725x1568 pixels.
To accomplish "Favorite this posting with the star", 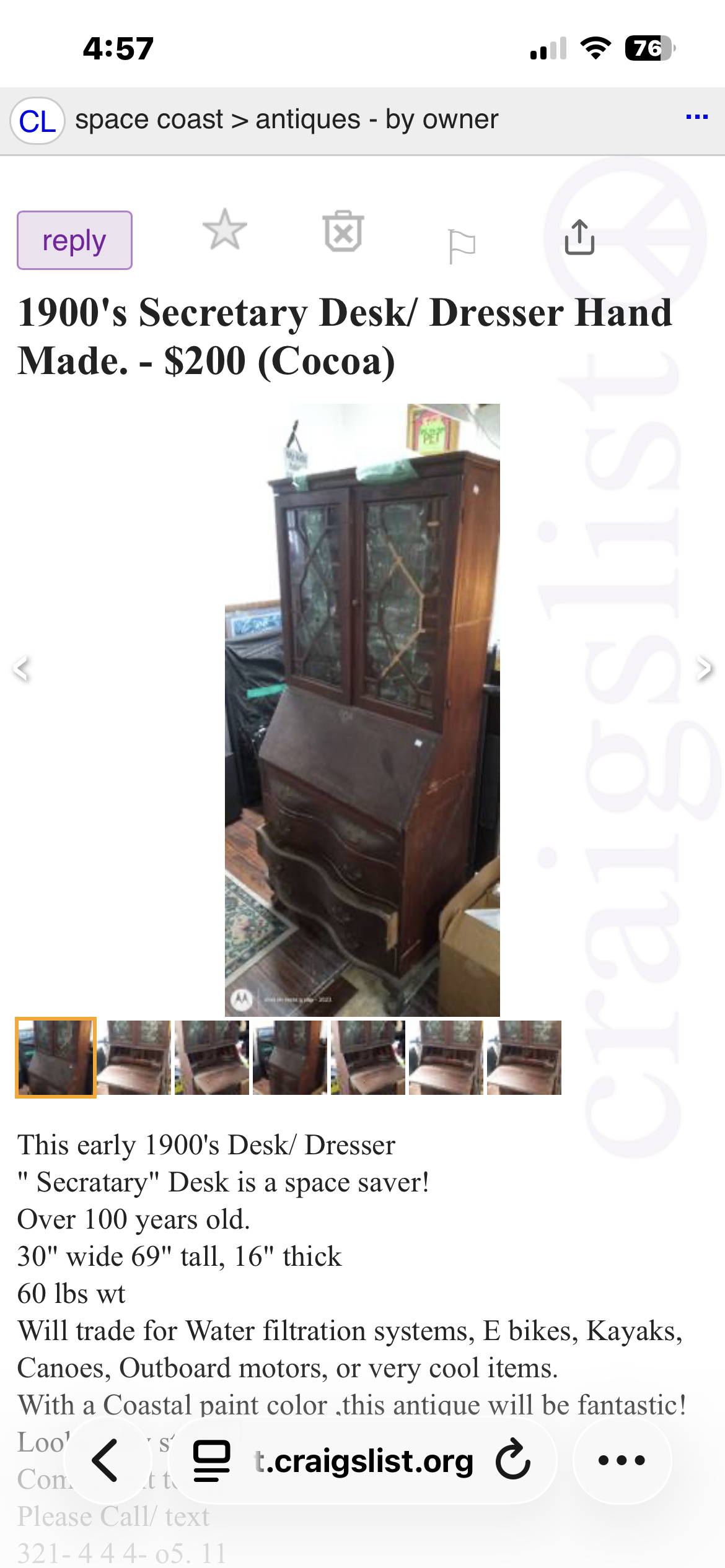I will 225,230.
